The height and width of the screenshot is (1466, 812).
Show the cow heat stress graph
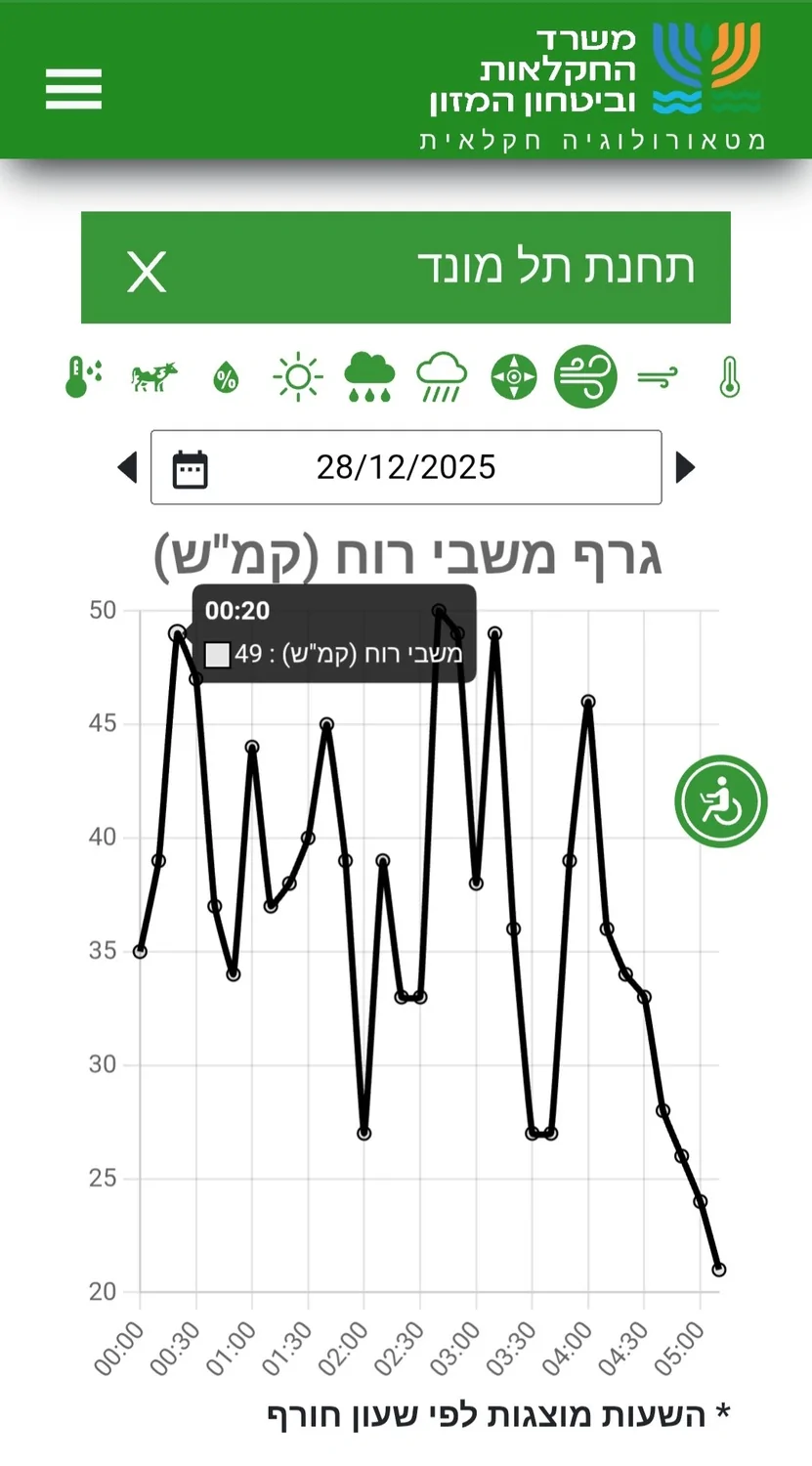154,377
